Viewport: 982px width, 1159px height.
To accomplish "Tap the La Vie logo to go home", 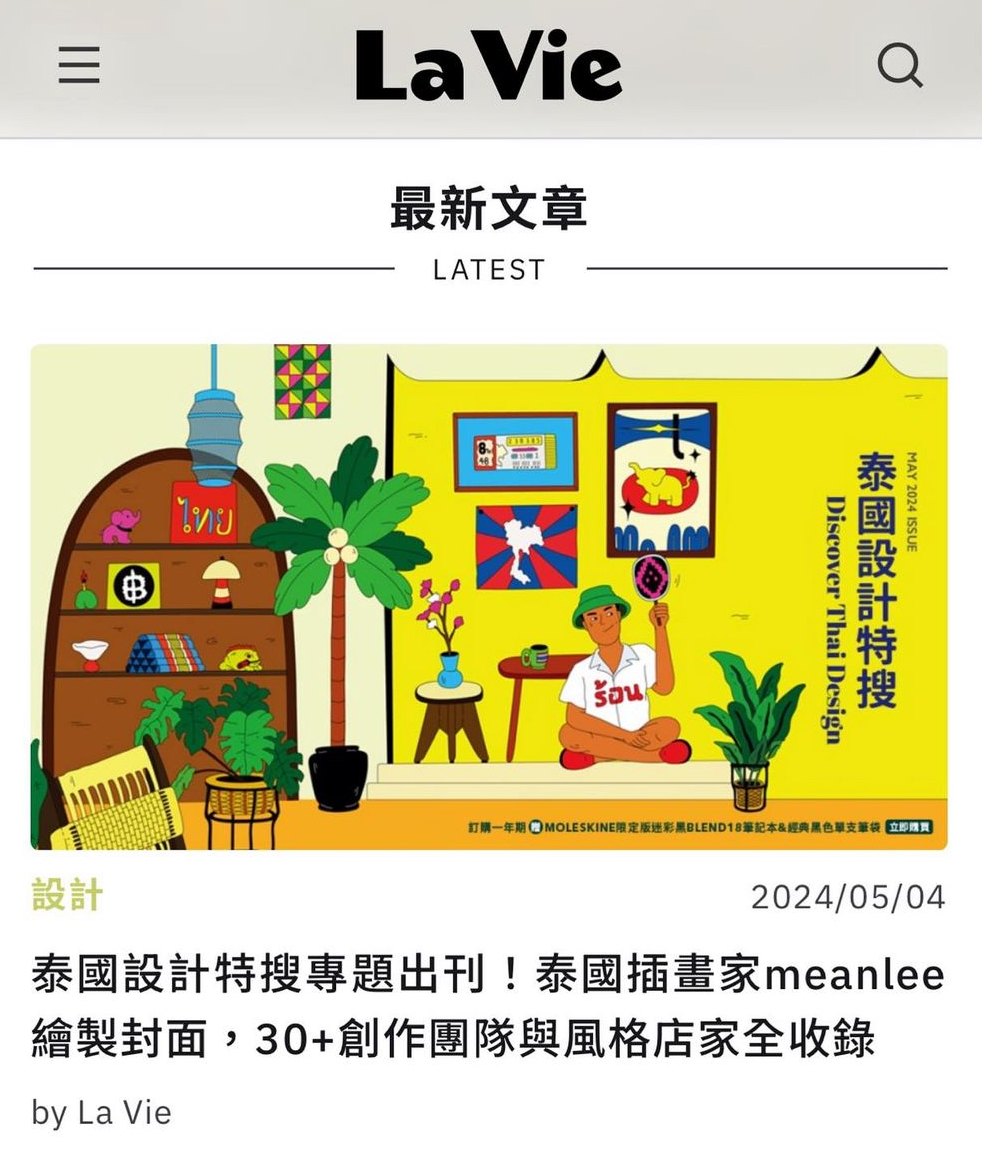I will [x=489, y=66].
